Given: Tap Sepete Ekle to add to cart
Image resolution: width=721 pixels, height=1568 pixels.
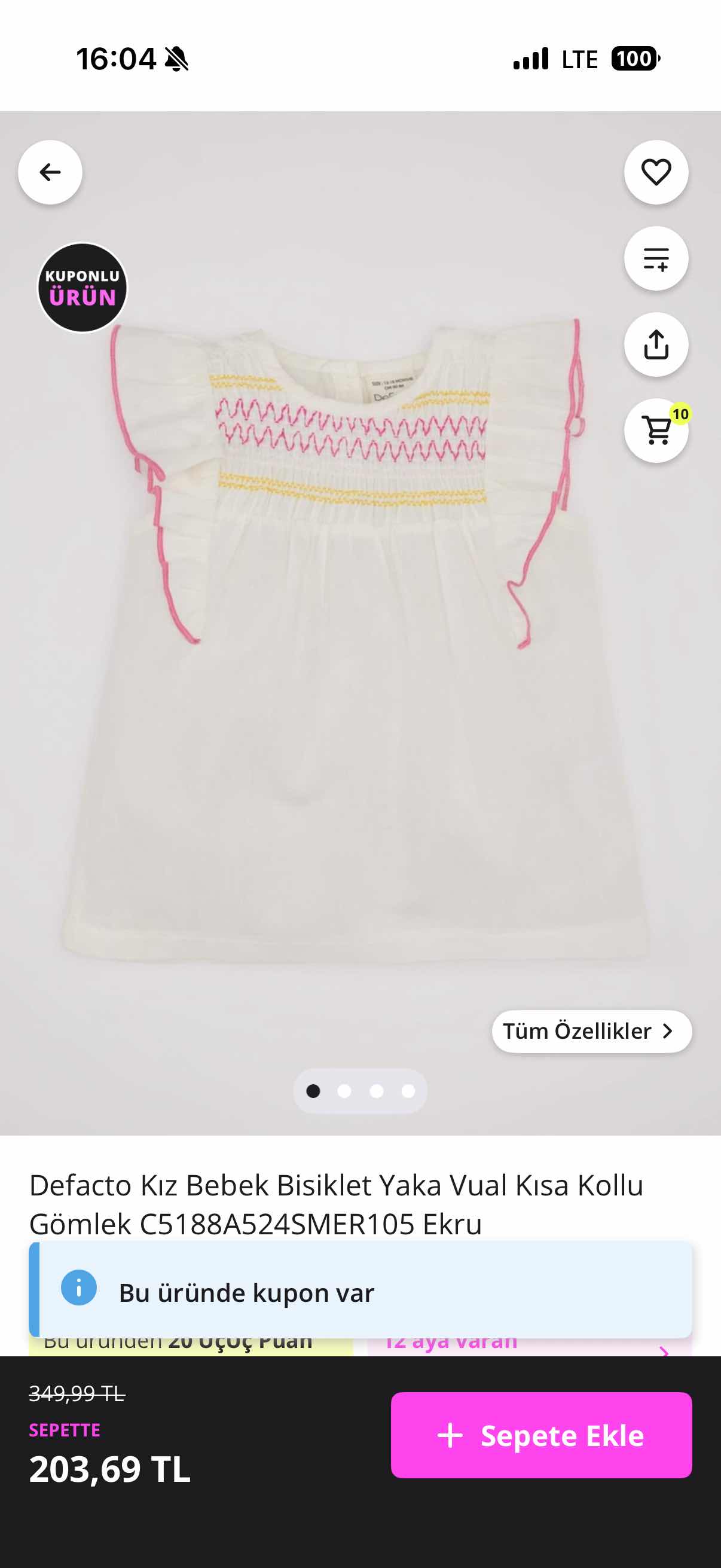Looking at the screenshot, I should coord(541,1435).
